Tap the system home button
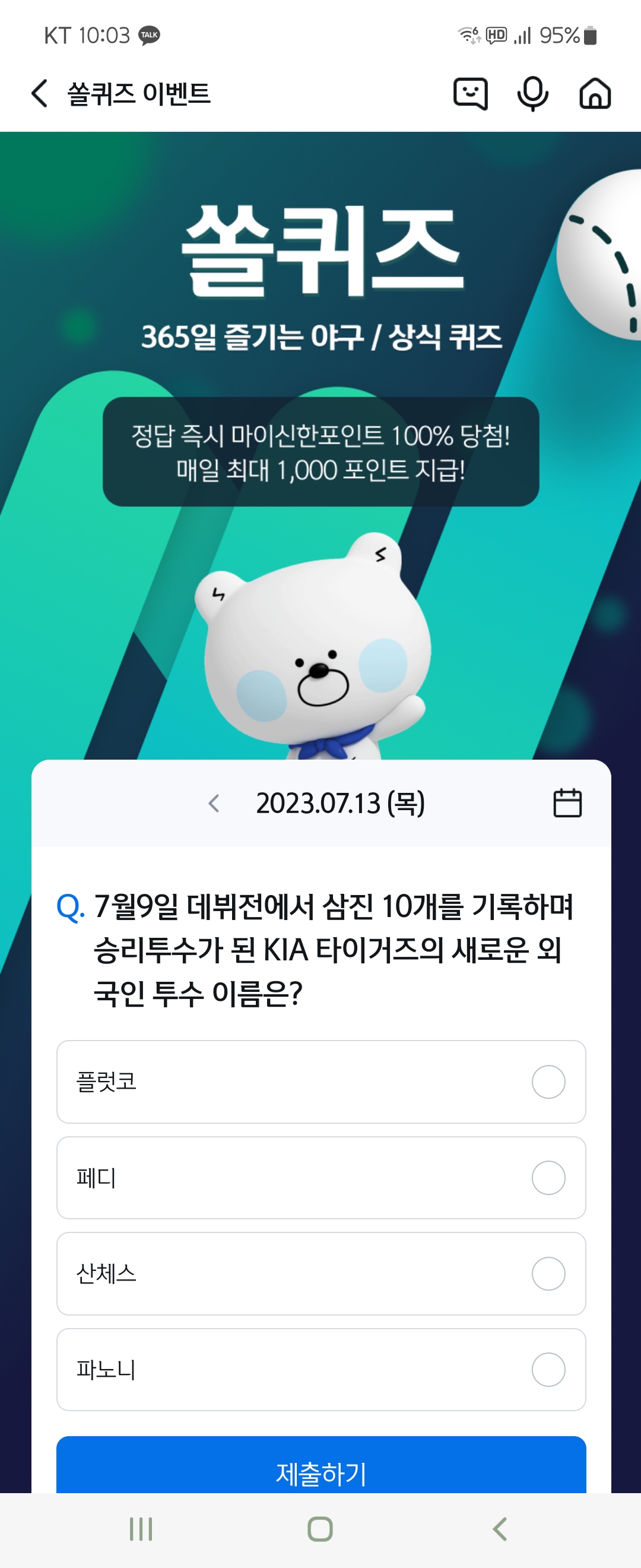This screenshot has height=1568, width=641. (x=320, y=1529)
